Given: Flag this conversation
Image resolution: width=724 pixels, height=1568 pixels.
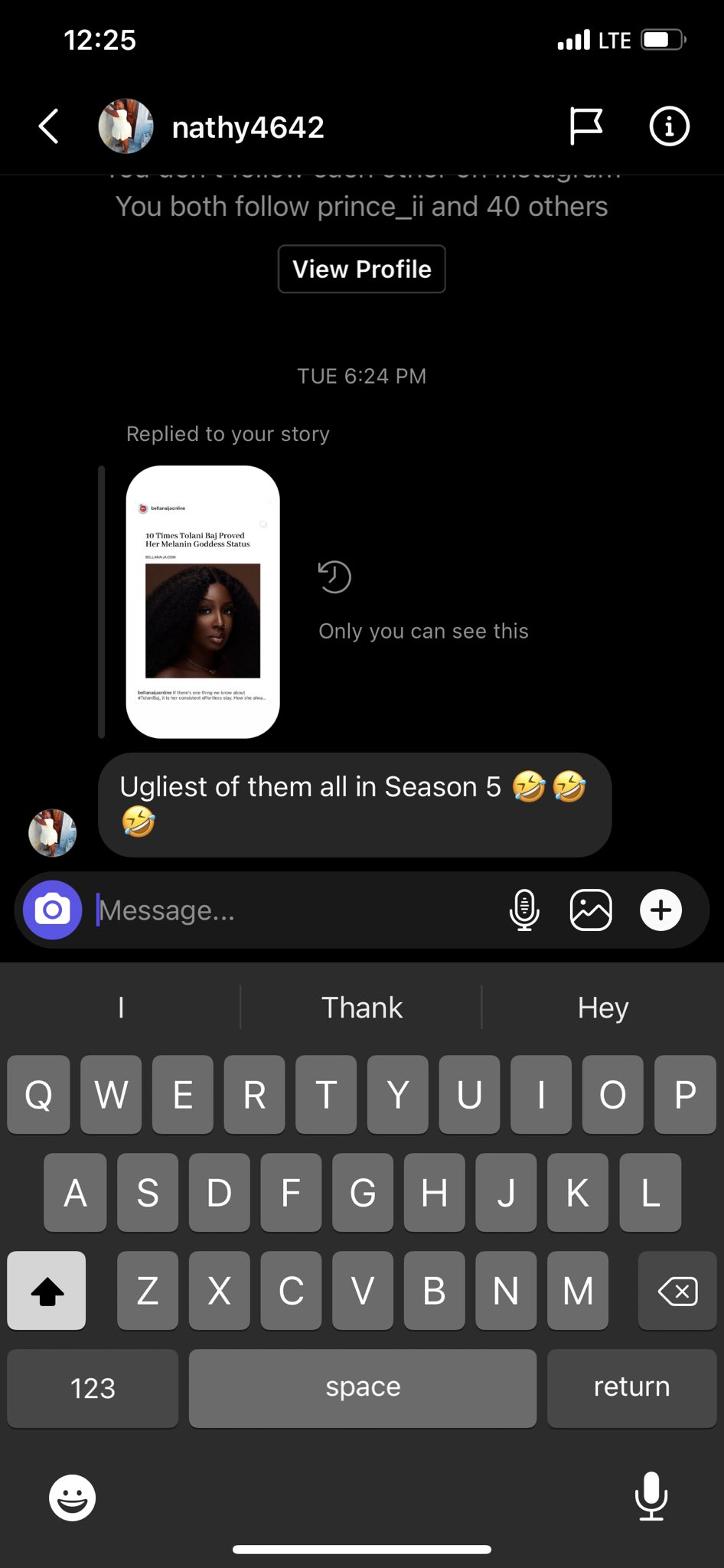Looking at the screenshot, I should (586, 126).
